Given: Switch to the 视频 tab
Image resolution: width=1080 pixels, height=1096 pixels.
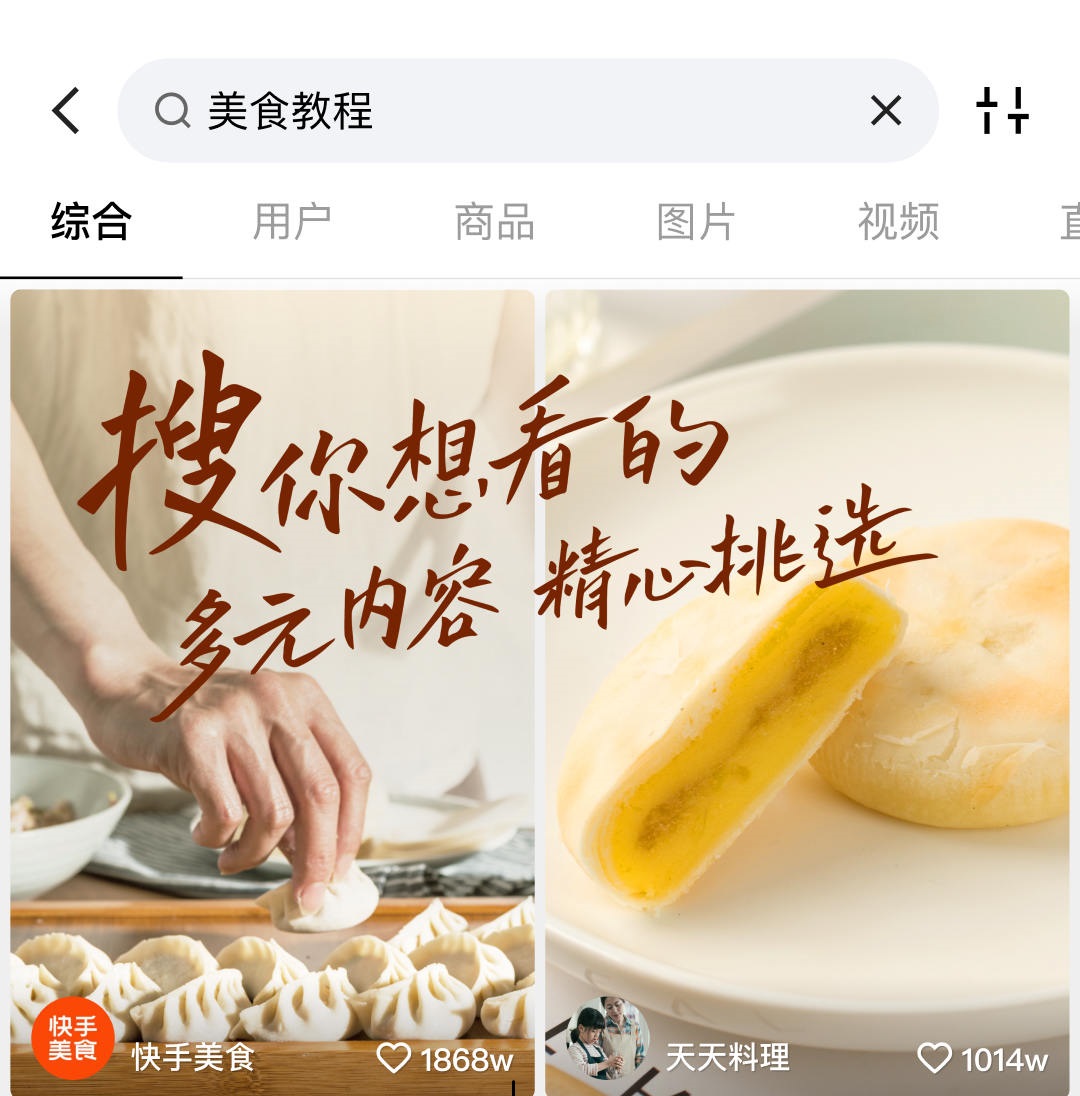Looking at the screenshot, I should 898,221.
